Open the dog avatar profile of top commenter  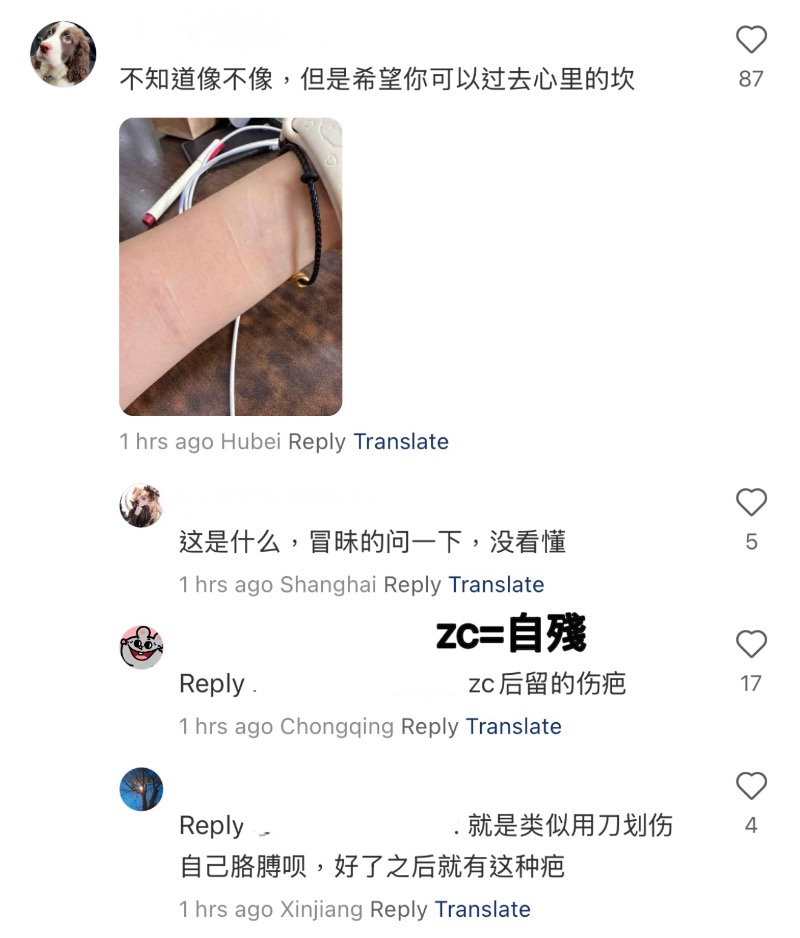click(x=63, y=54)
